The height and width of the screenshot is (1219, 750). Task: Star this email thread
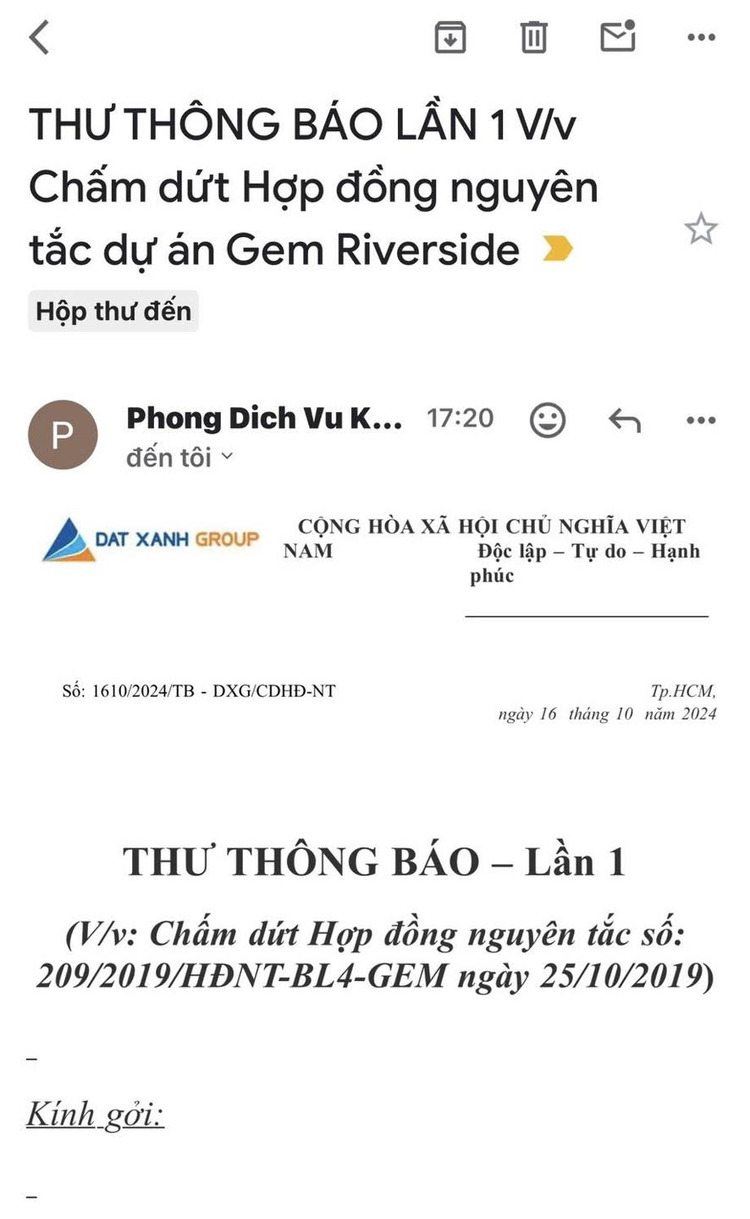pyautogui.click(x=700, y=229)
